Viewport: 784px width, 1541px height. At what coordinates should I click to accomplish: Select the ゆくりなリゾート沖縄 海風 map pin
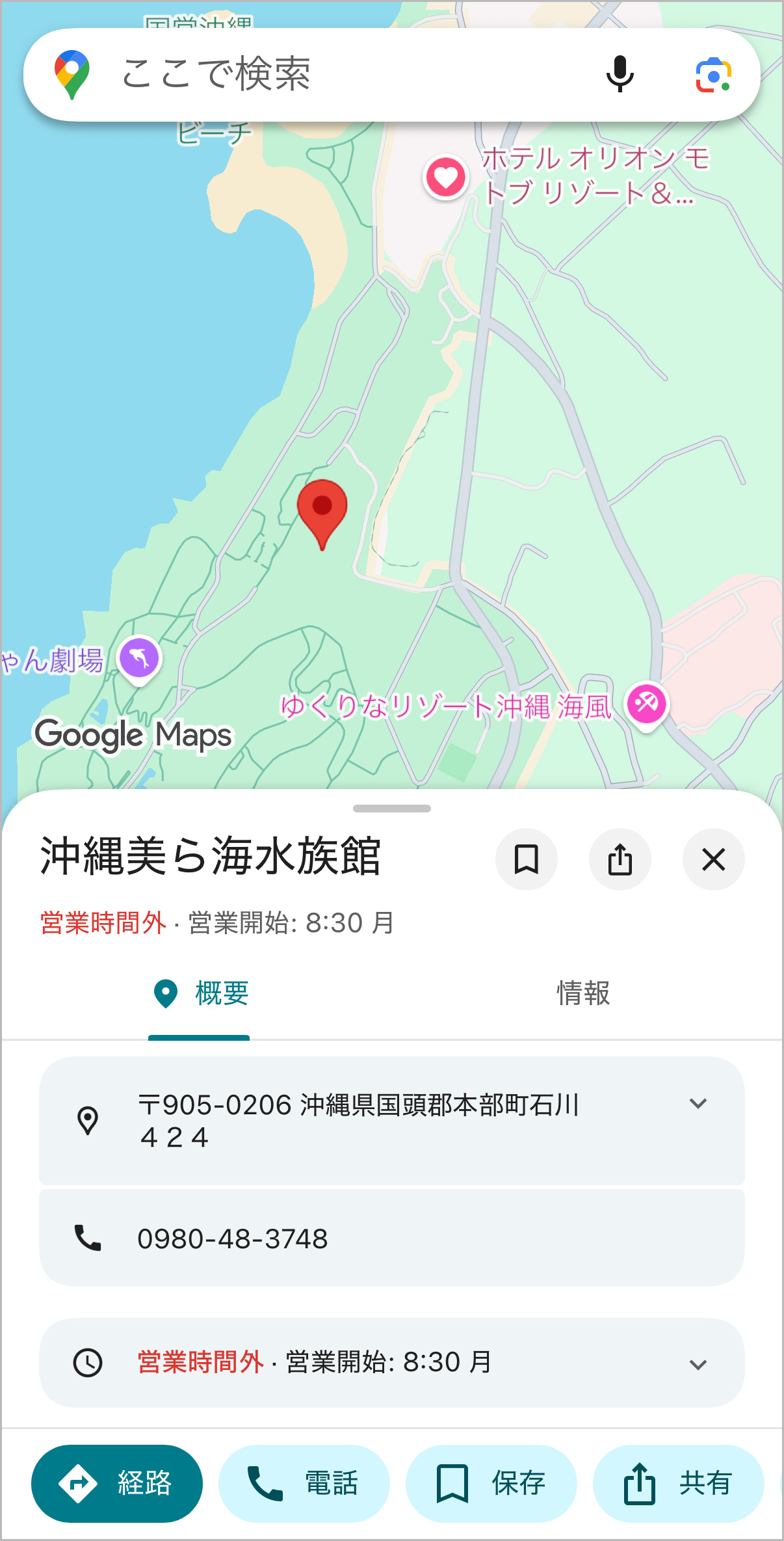[x=646, y=704]
